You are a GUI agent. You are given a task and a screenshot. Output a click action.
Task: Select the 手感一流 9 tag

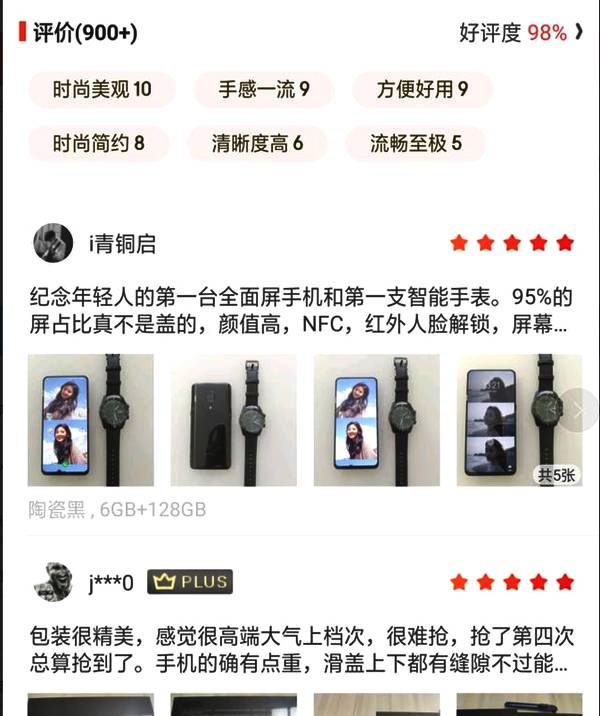click(x=264, y=89)
